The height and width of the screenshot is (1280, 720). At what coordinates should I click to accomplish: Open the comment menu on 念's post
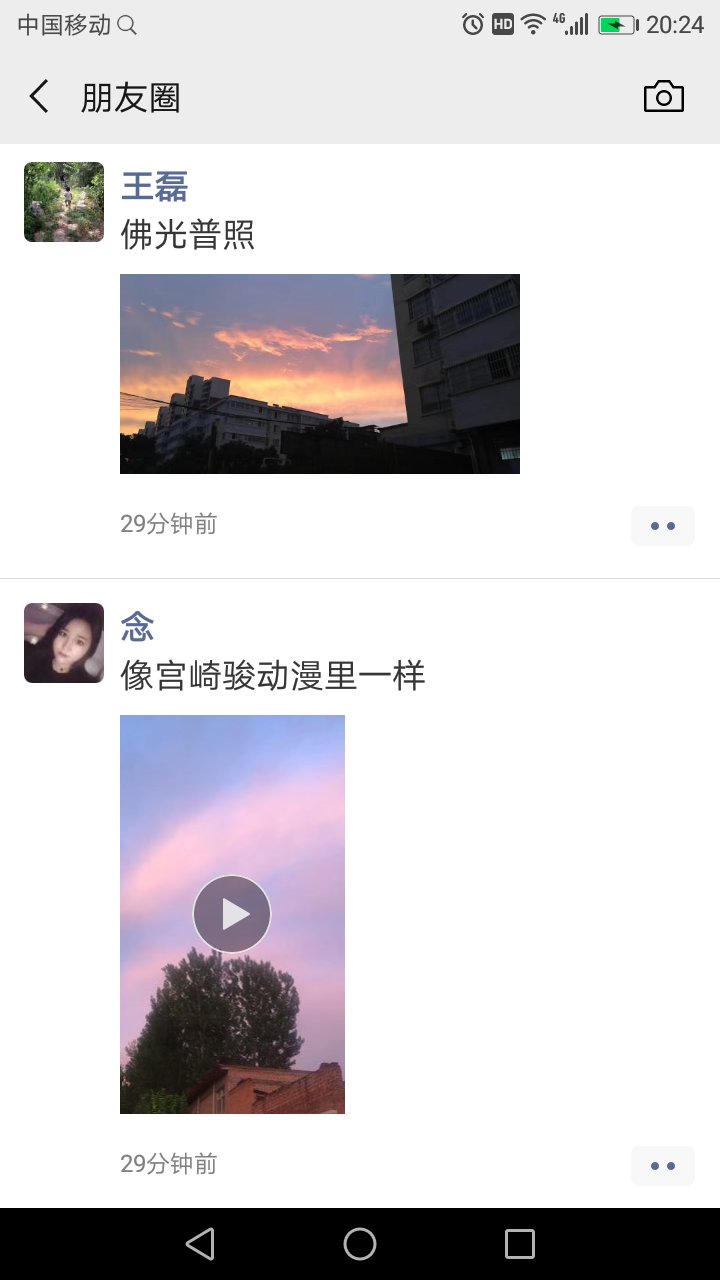pyautogui.click(x=662, y=1164)
